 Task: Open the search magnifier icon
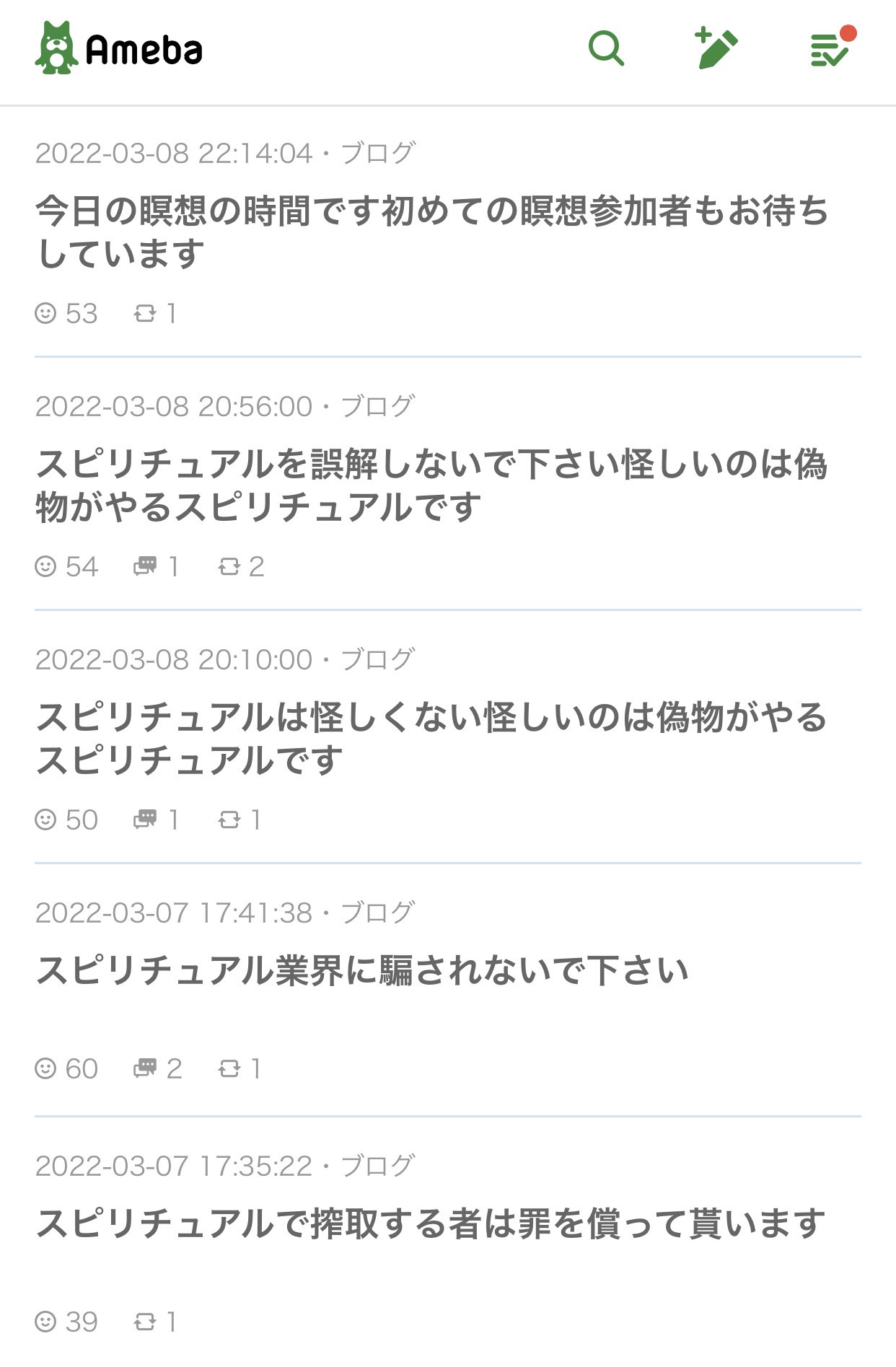click(606, 49)
